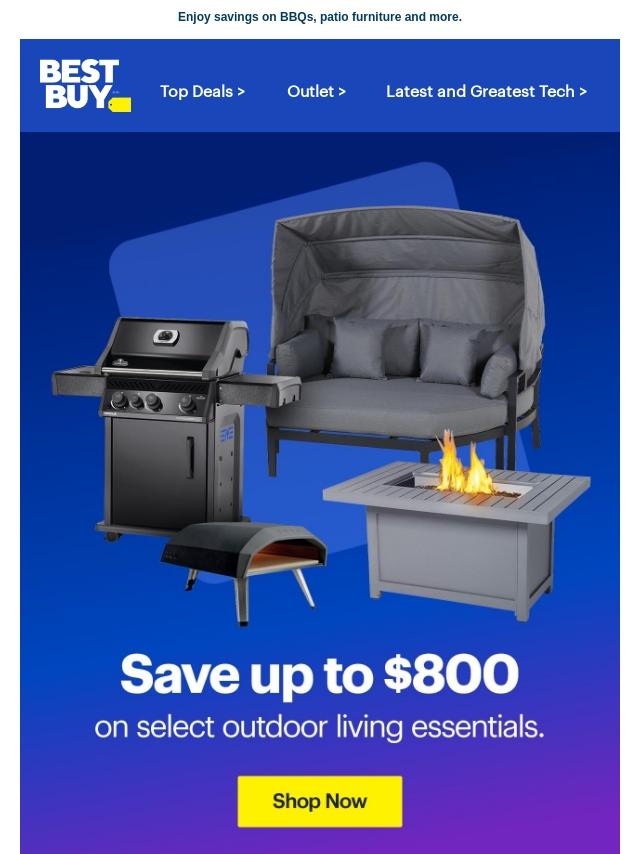This screenshot has height=854, width=640.
Task: Open the Top Deals link
Action: click(x=202, y=91)
